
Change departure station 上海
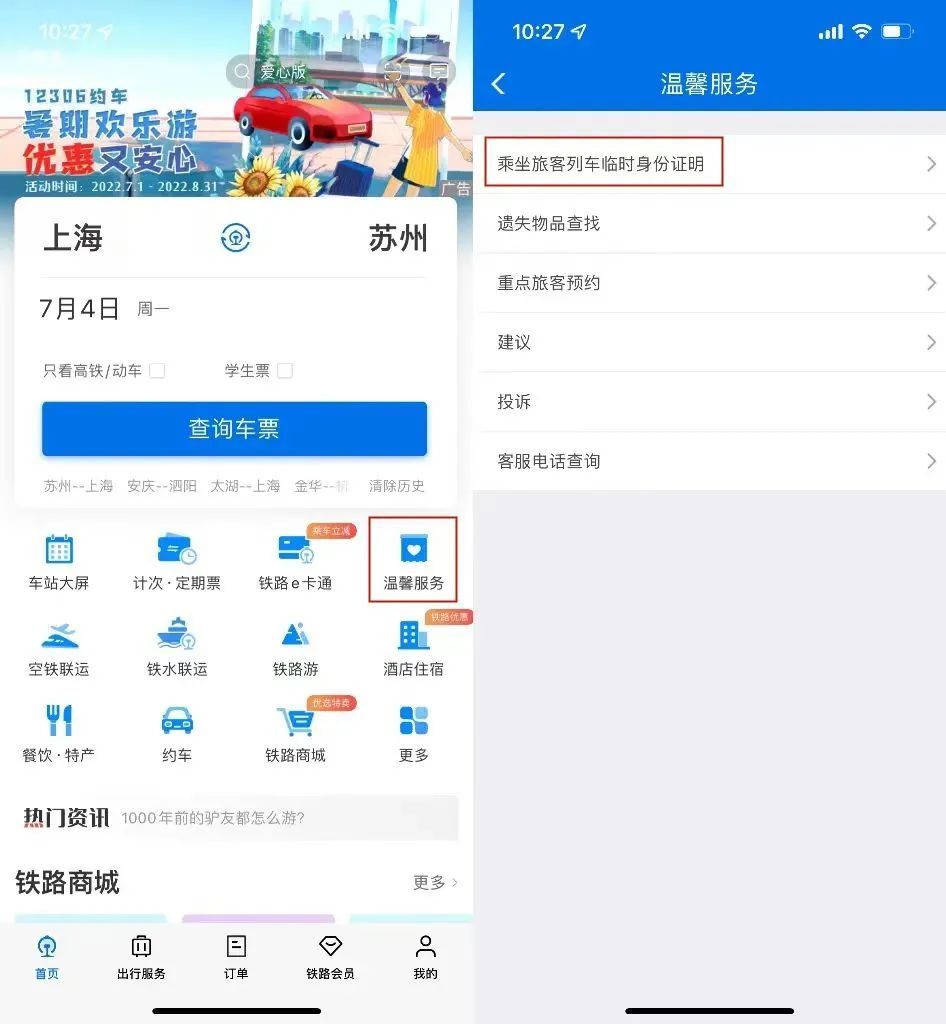point(73,238)
